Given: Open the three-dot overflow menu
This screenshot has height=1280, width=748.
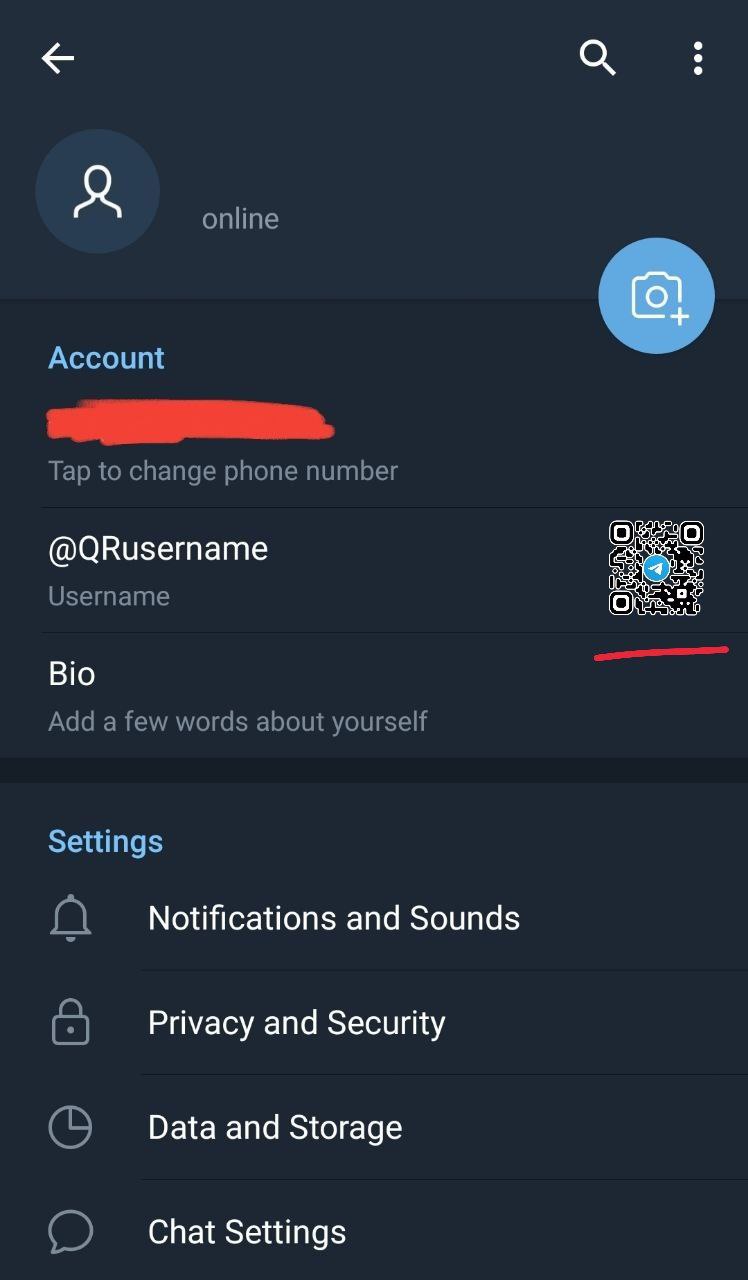Looking at the screenshot, I should (698, 59).
